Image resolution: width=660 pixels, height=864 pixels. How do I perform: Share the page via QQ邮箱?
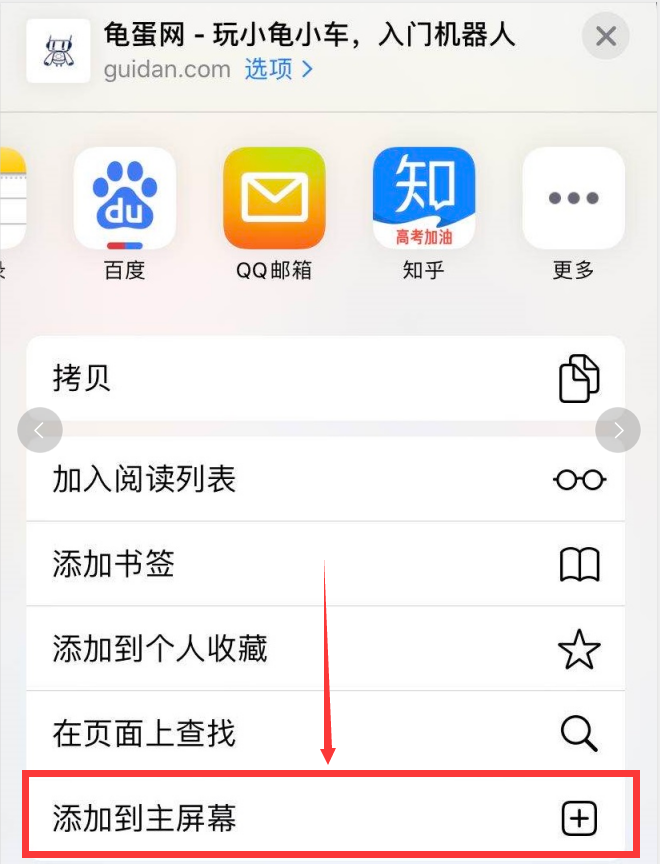pyautogui.click(x=274, y=198)
